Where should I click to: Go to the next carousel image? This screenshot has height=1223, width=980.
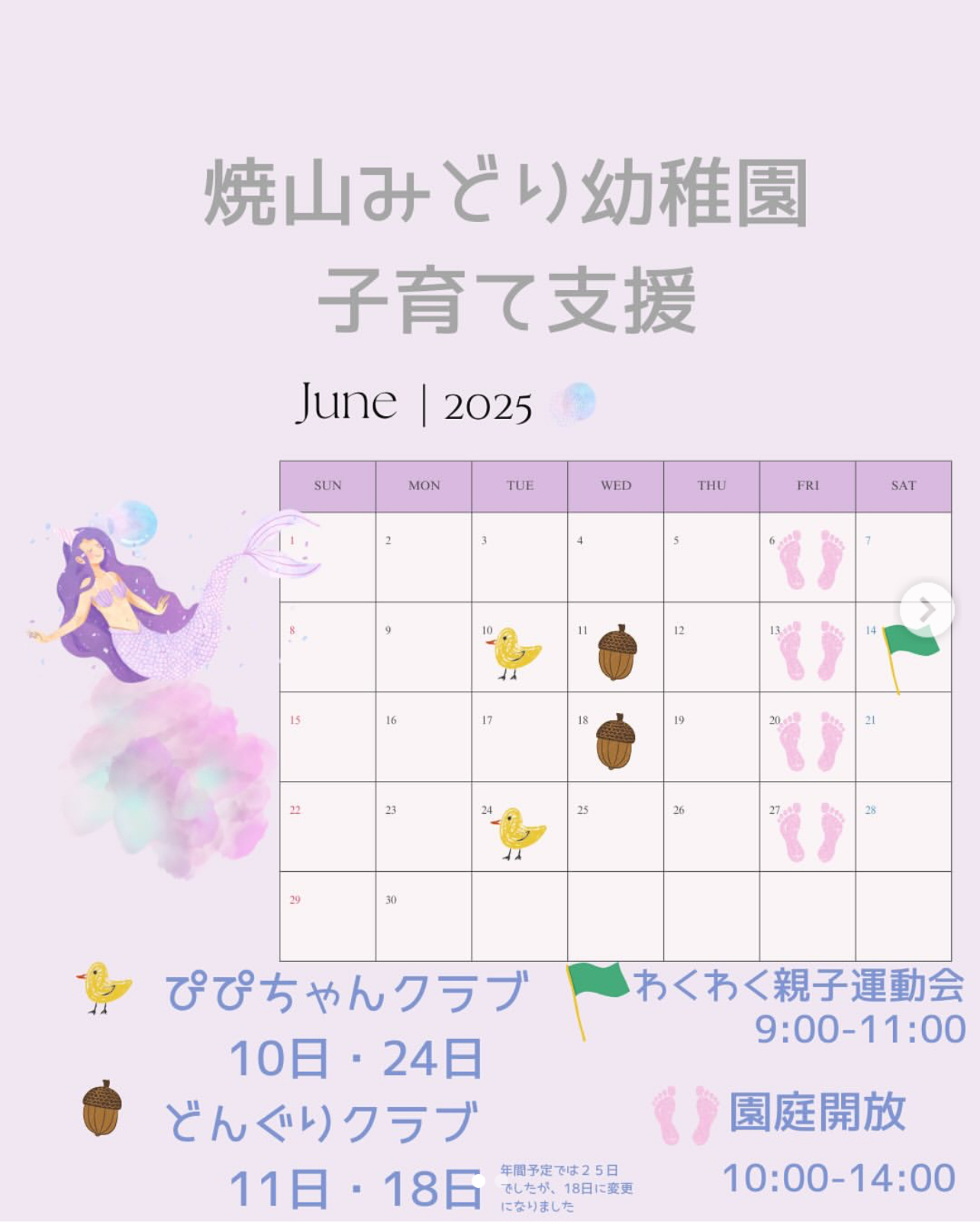tap(926, 610)
